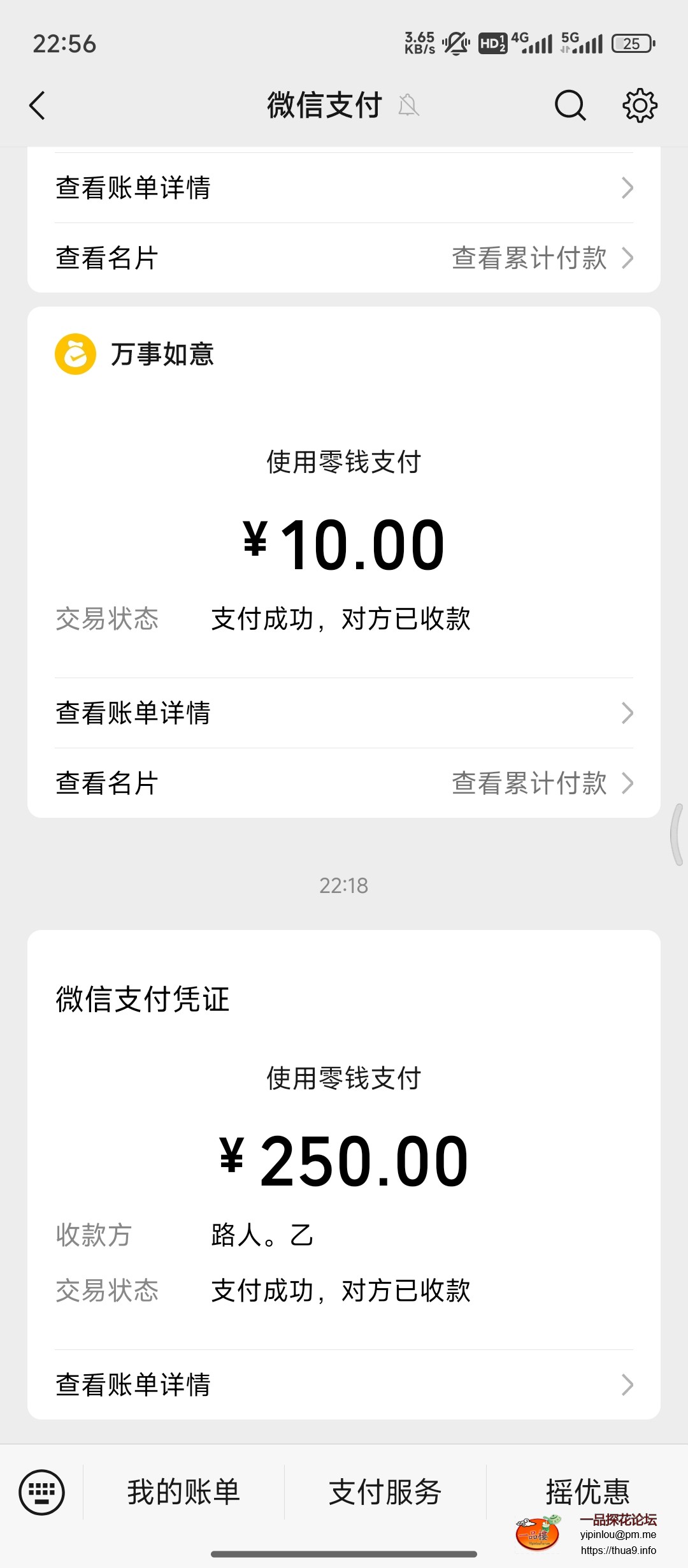688x1568 pixels.
Task: Open the search in WeChat Pay
Action: pos(569,105)
